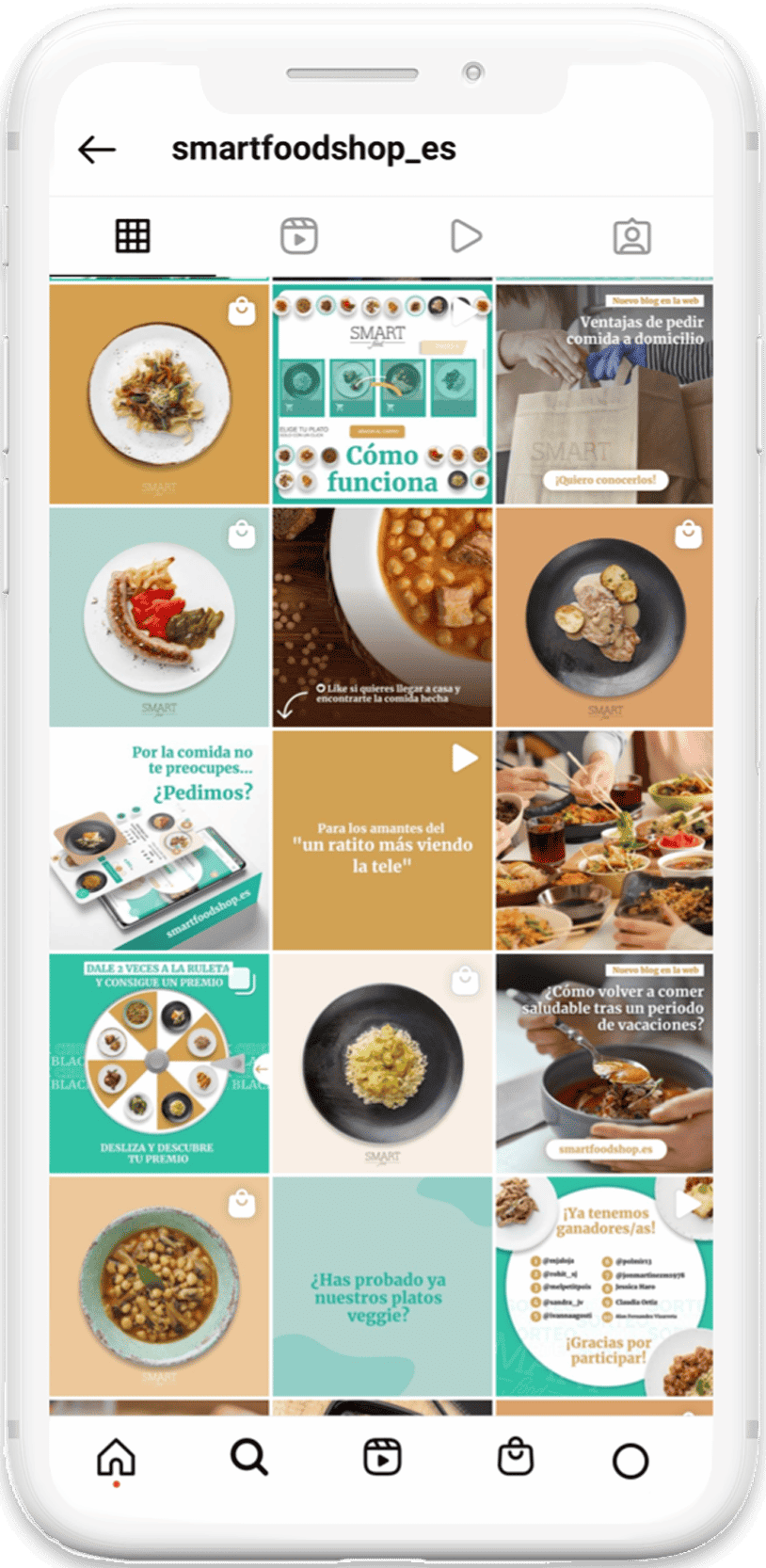
Task: Go to the Instagram home feed
Action: point(117,1459)
